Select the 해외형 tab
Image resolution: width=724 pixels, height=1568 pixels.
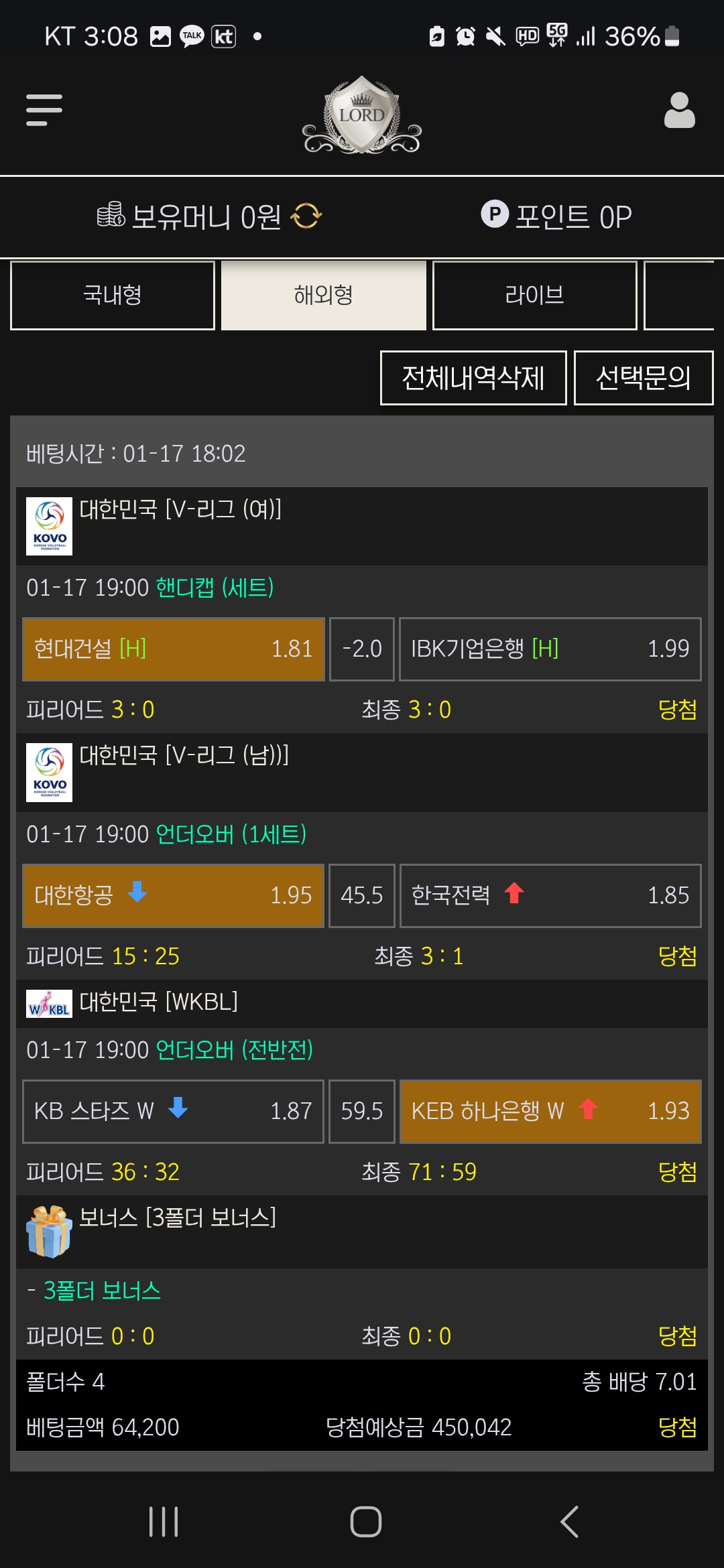click(324, 296)
